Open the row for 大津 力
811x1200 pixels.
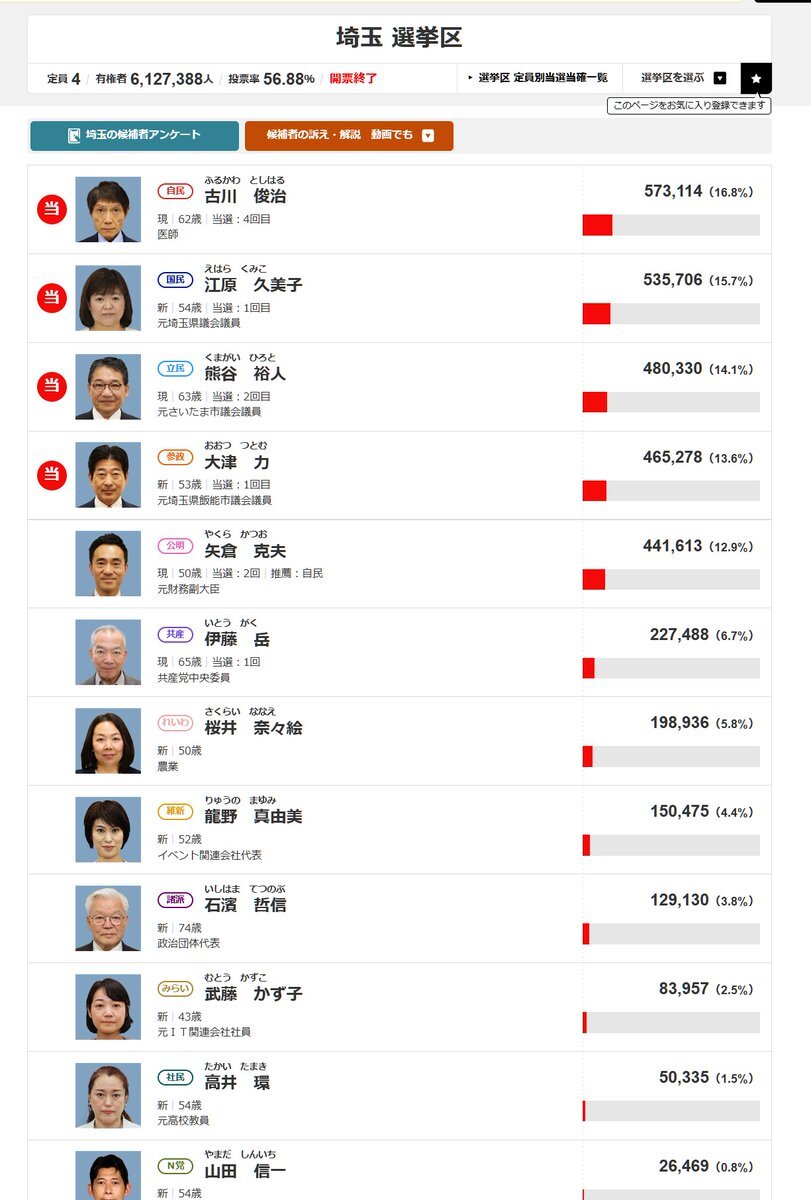[237, 463]
